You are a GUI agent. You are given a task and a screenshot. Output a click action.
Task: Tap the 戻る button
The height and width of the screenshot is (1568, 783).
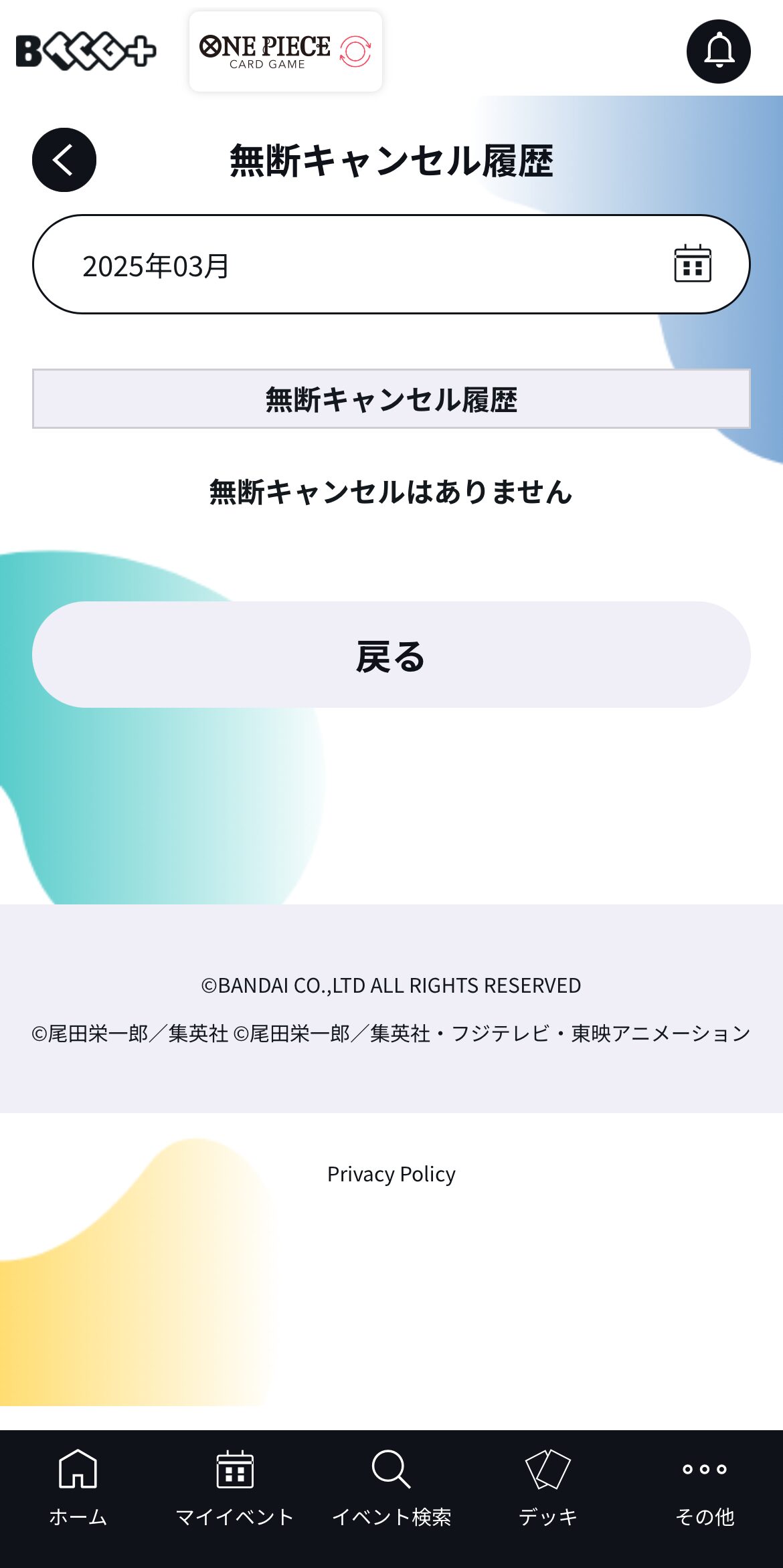click(x=391, y=654)
